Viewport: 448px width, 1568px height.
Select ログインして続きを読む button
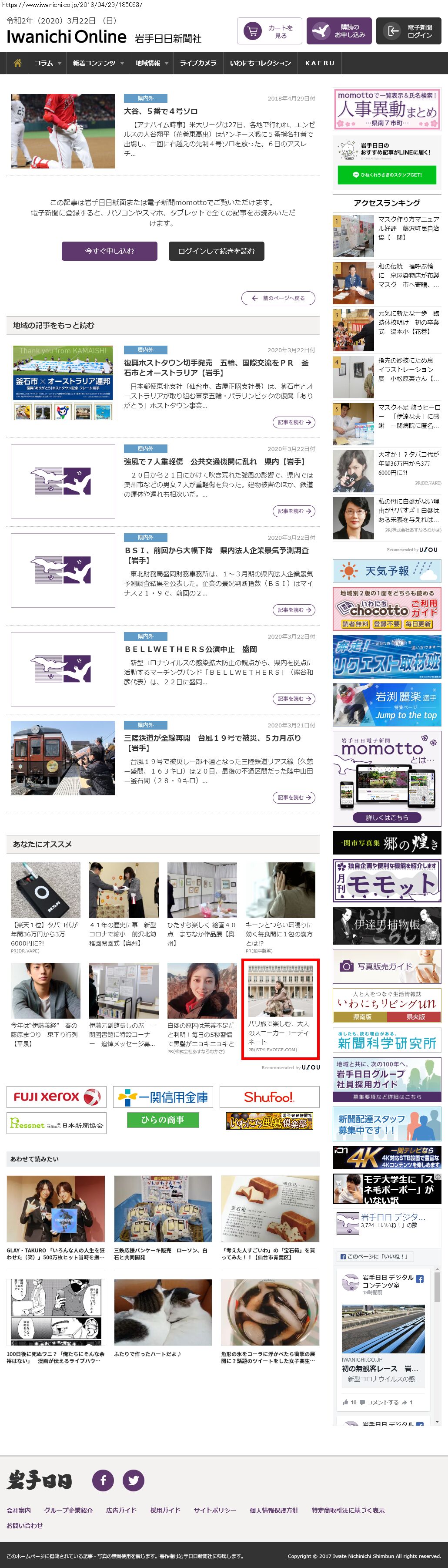pyautogui.click(x=217, y=251)
